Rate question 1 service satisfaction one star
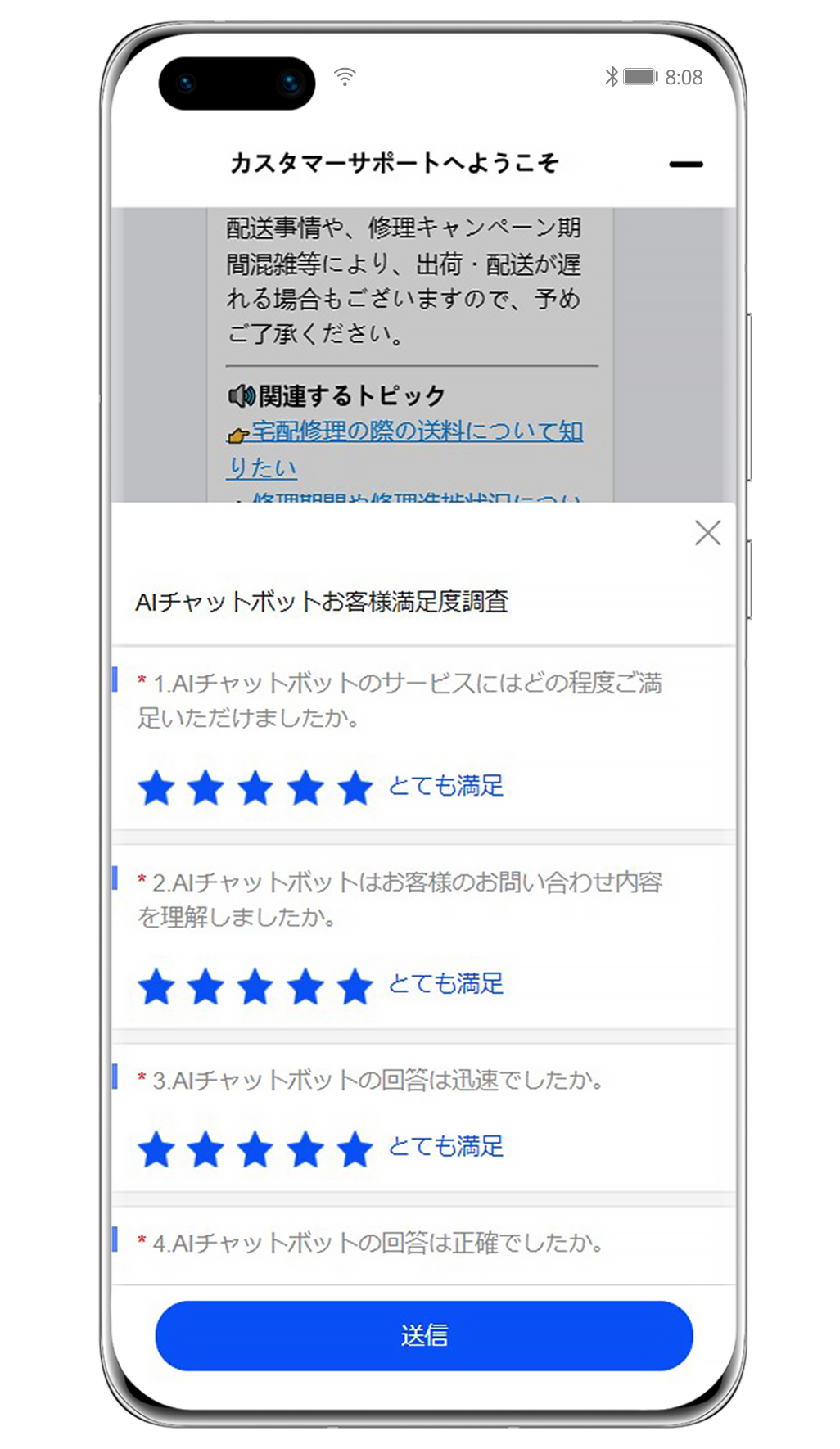This screenshot has width=840, height=1449. click(156, 788)
